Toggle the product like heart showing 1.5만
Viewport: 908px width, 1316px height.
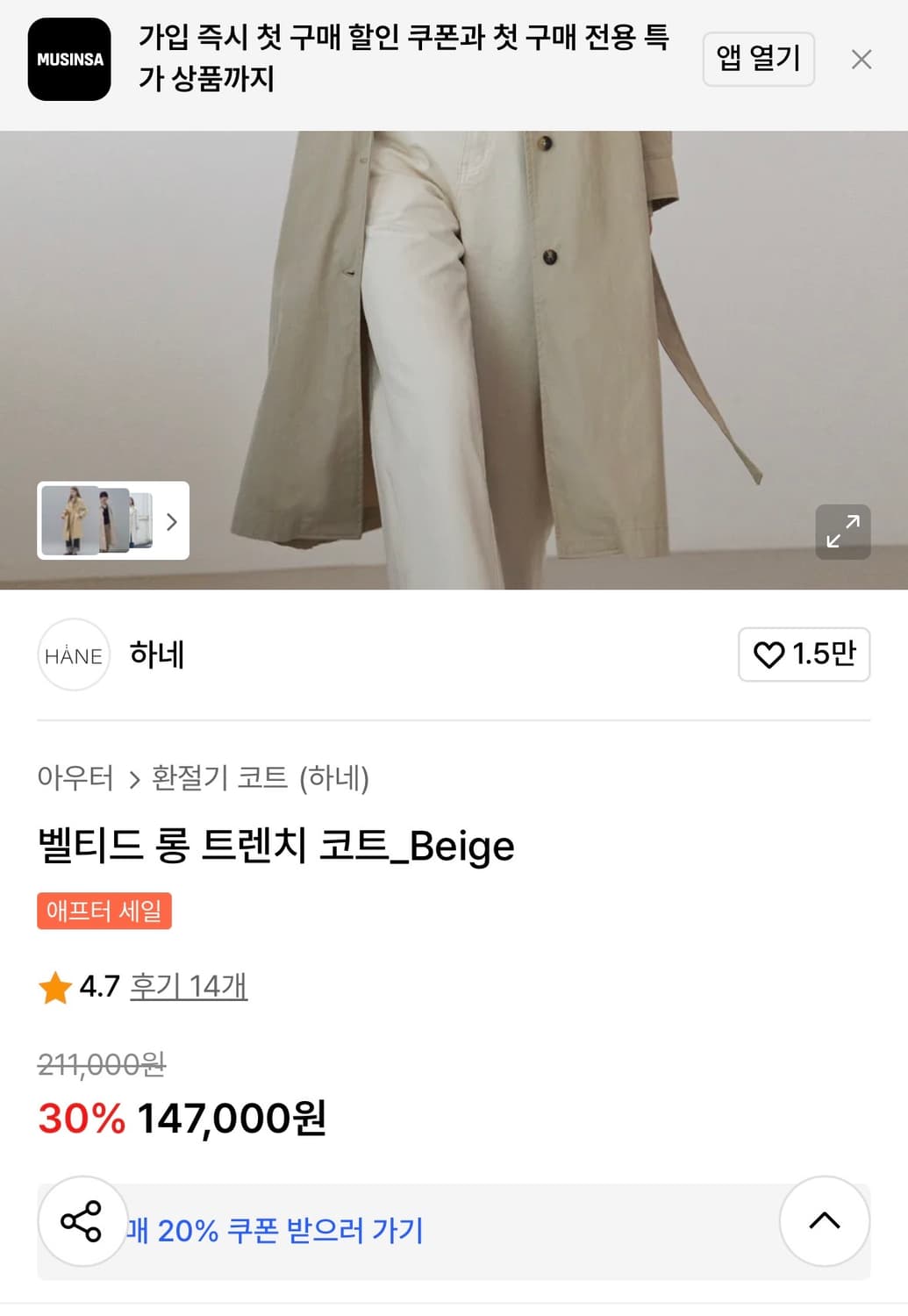point(803,654)
